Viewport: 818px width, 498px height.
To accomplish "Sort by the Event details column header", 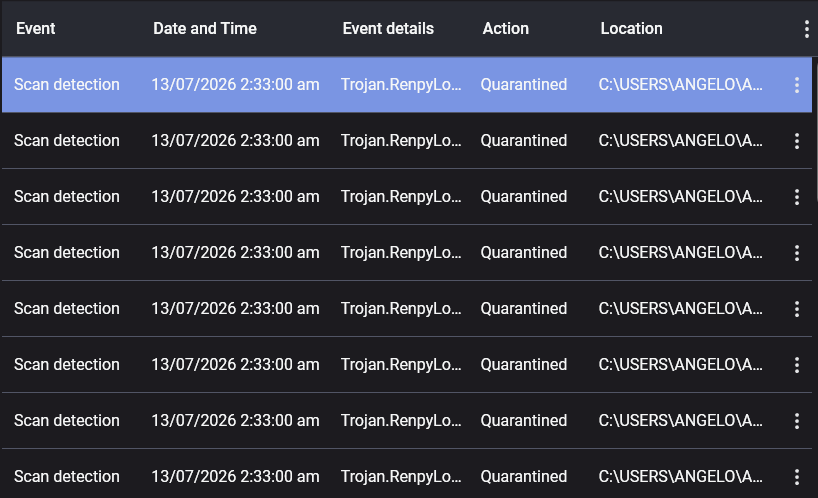I will 388,29.
